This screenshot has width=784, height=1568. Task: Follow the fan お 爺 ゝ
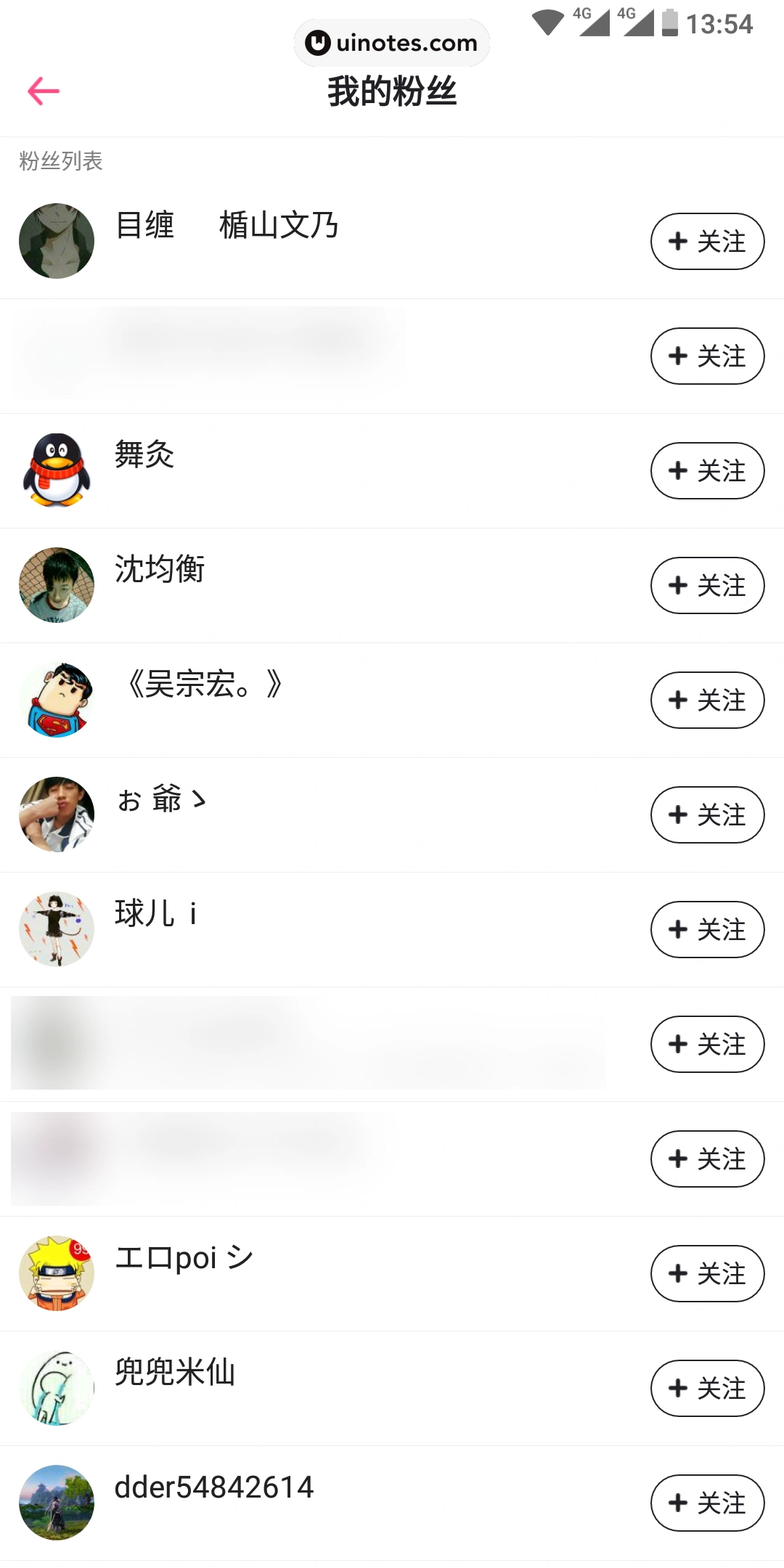pos(707,814)
